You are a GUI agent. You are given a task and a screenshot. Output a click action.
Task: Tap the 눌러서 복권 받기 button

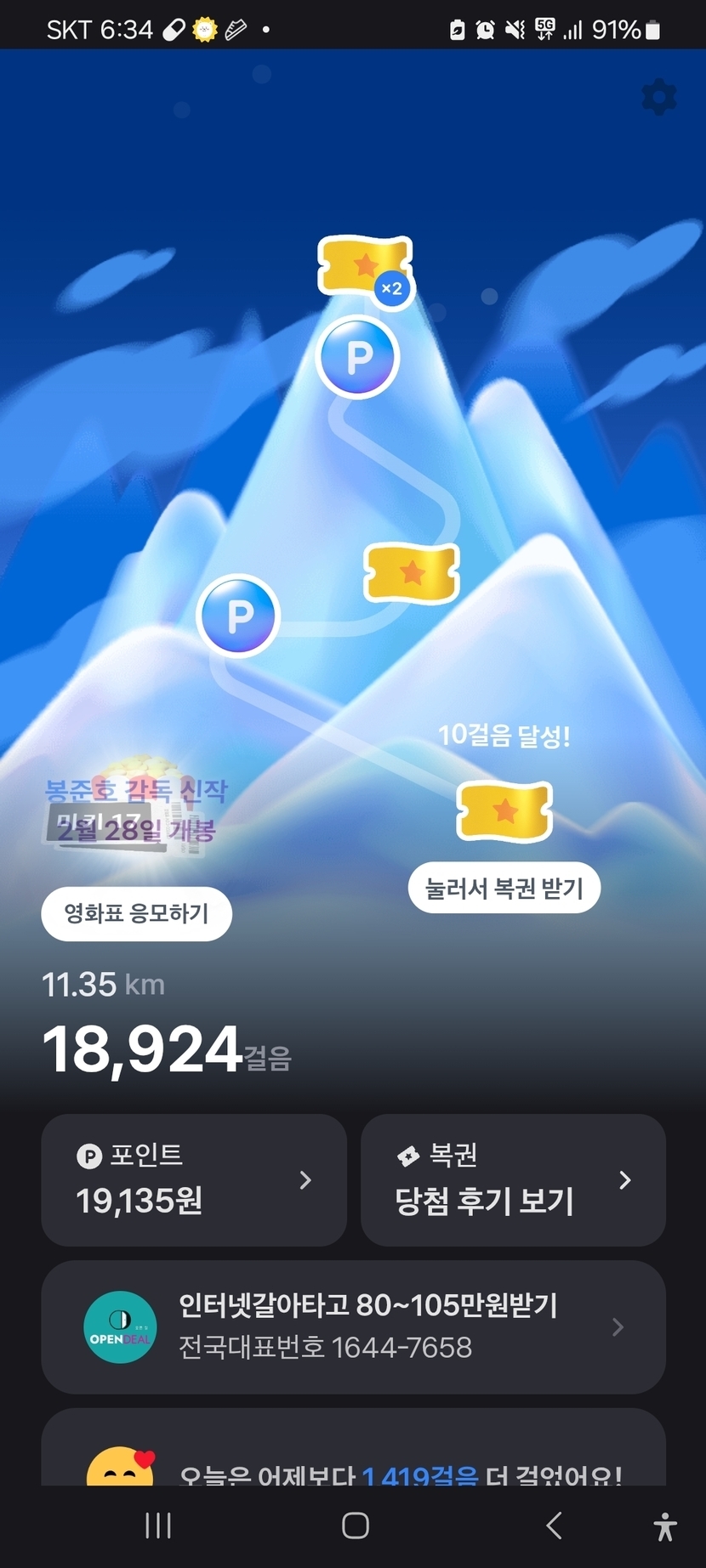[x=504, y=889]
